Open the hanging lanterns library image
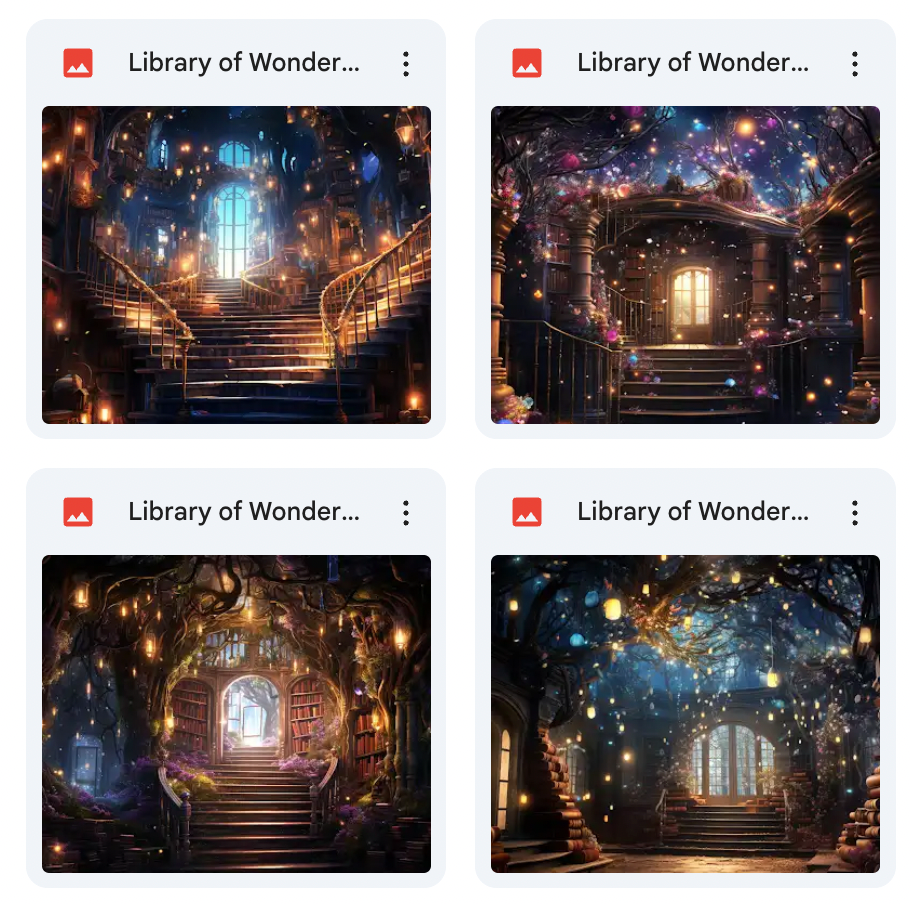The width and height of the screenshot is (910, 904). pos(685,714)
